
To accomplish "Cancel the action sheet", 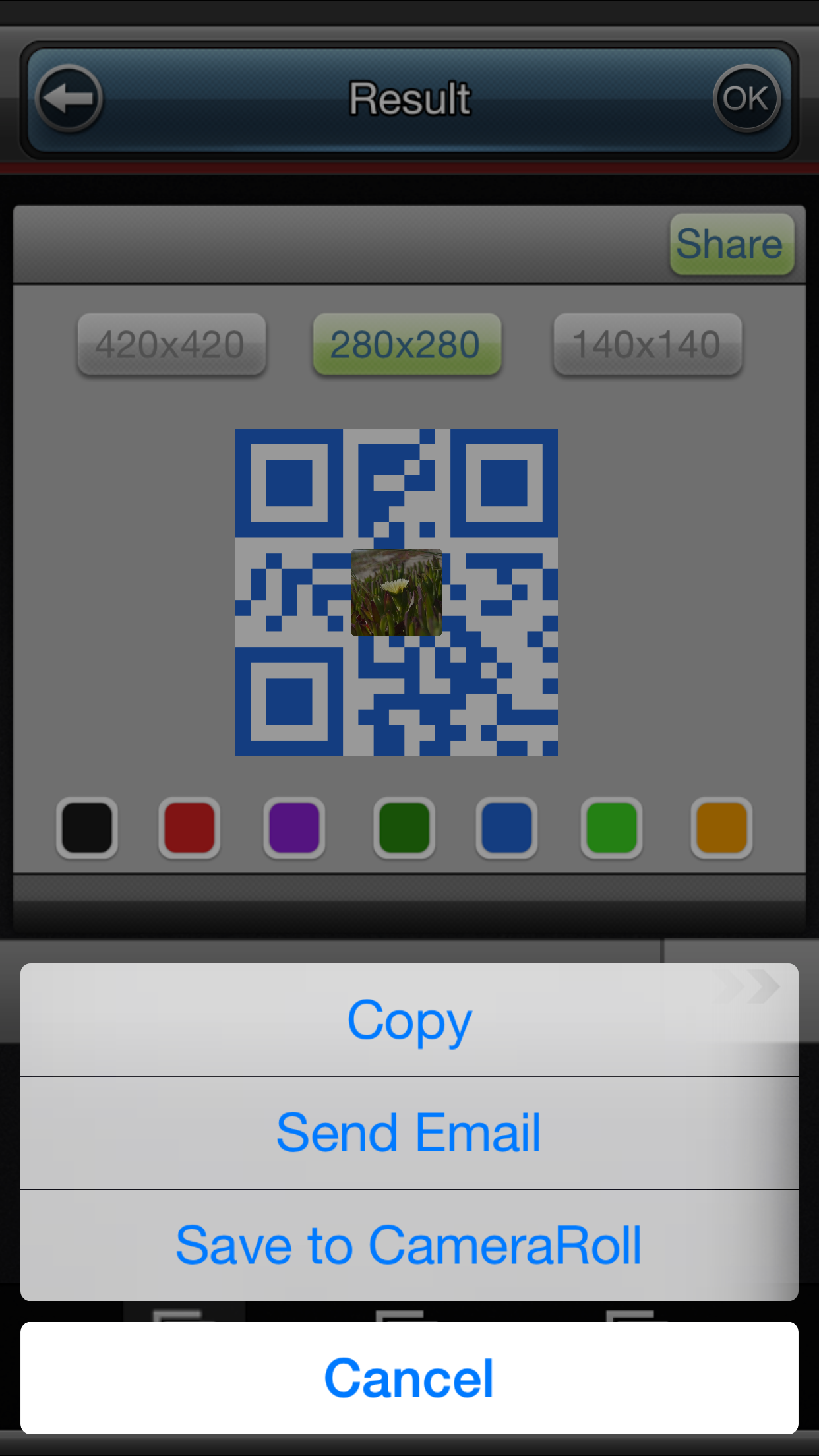I will [x=409, y=1376].
